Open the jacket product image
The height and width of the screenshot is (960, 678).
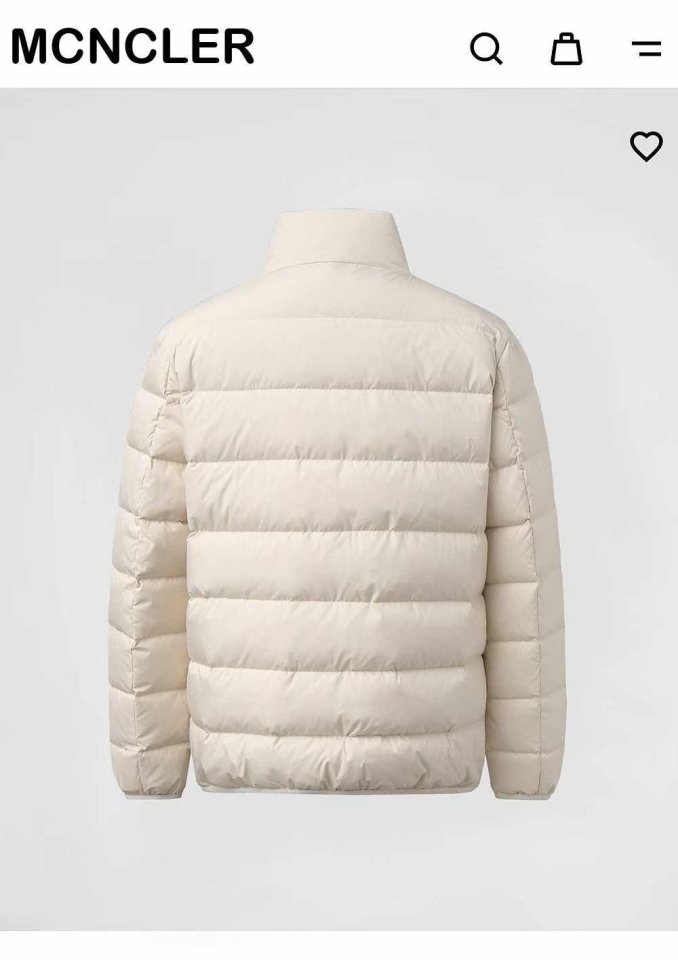(x=338, y=500)
